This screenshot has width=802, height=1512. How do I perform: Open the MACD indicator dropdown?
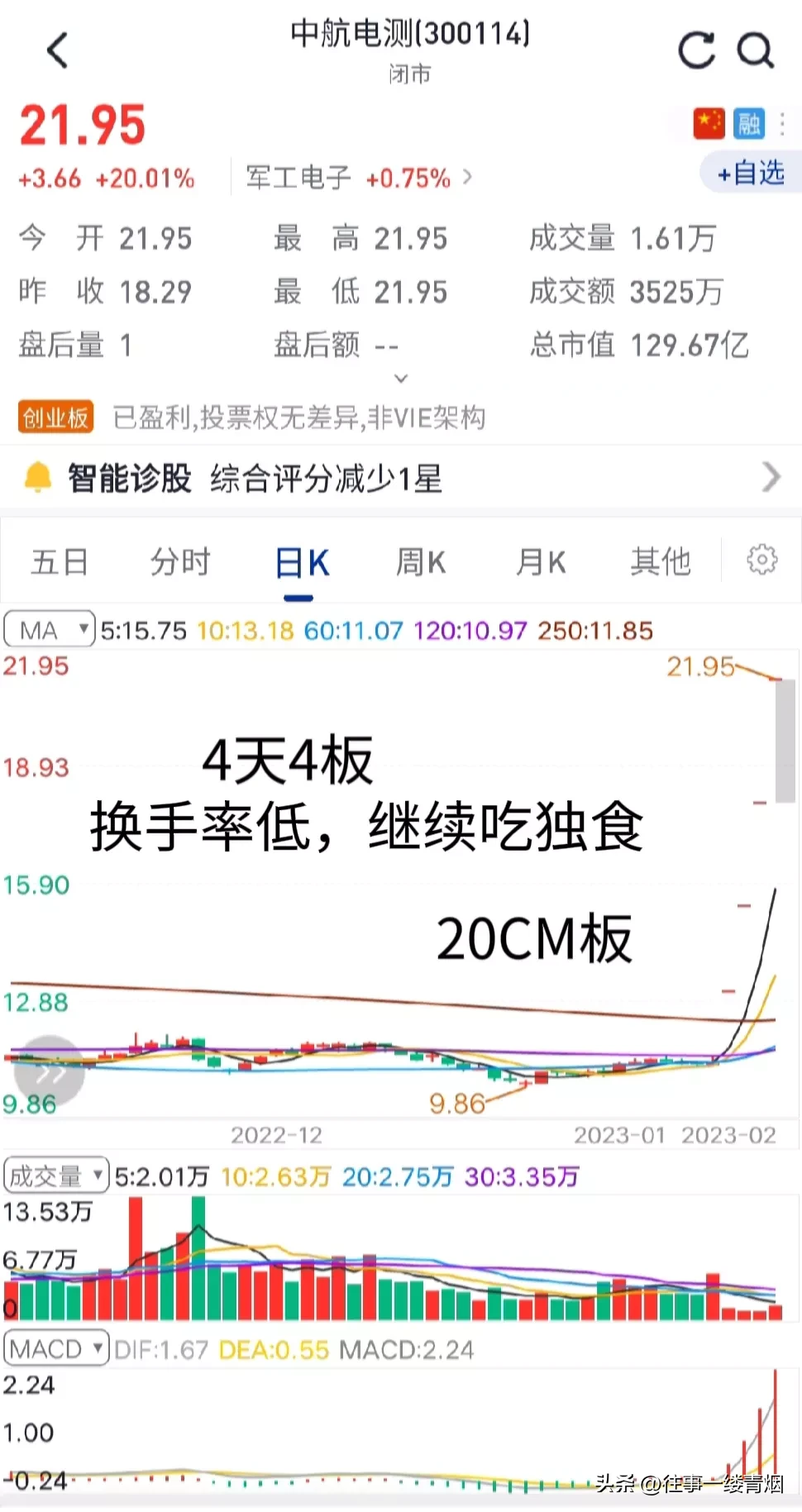tap(56, 1350)
